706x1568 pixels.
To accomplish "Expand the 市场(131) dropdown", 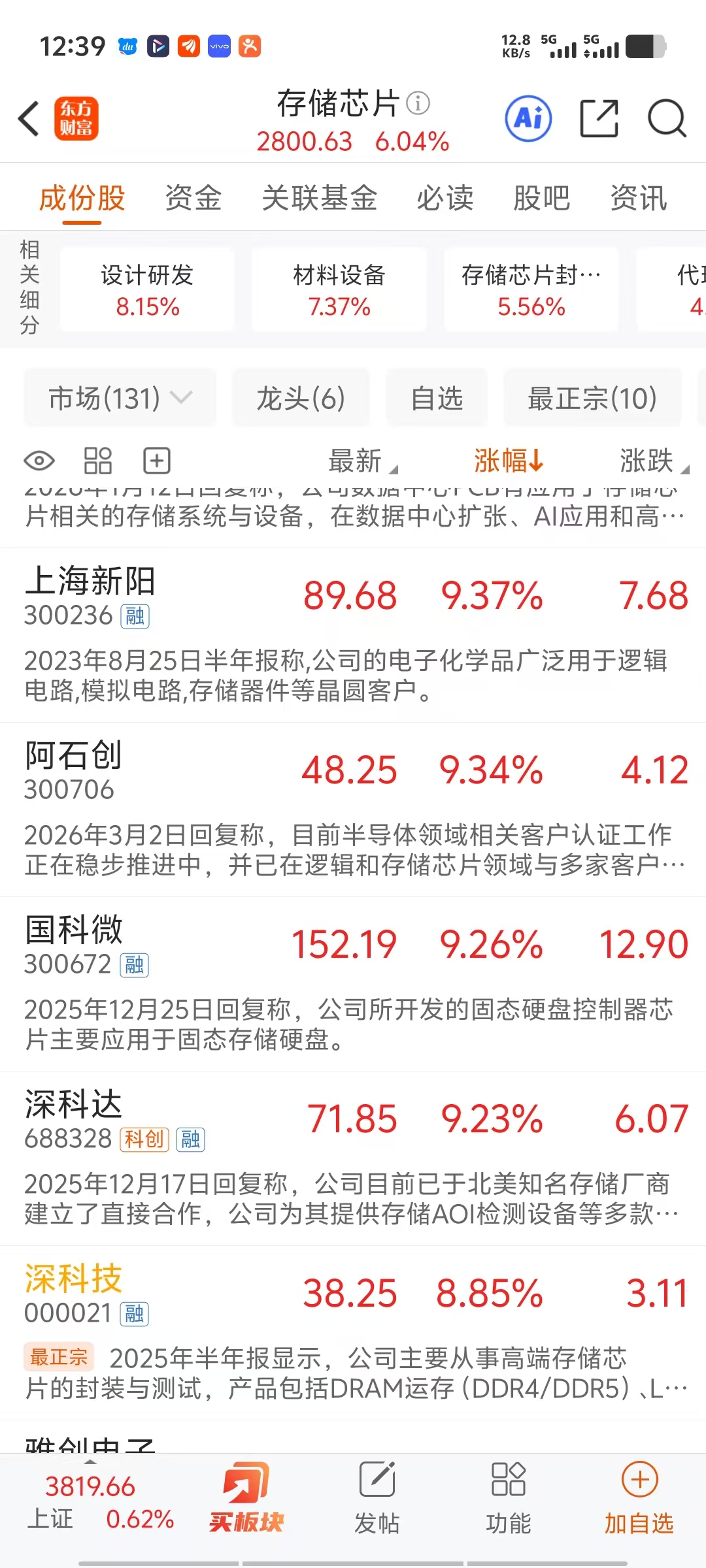I will pos(120,398).
